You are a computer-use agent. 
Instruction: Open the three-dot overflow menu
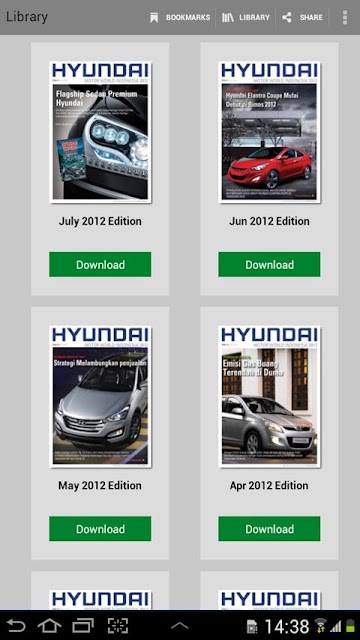(345, 18)
